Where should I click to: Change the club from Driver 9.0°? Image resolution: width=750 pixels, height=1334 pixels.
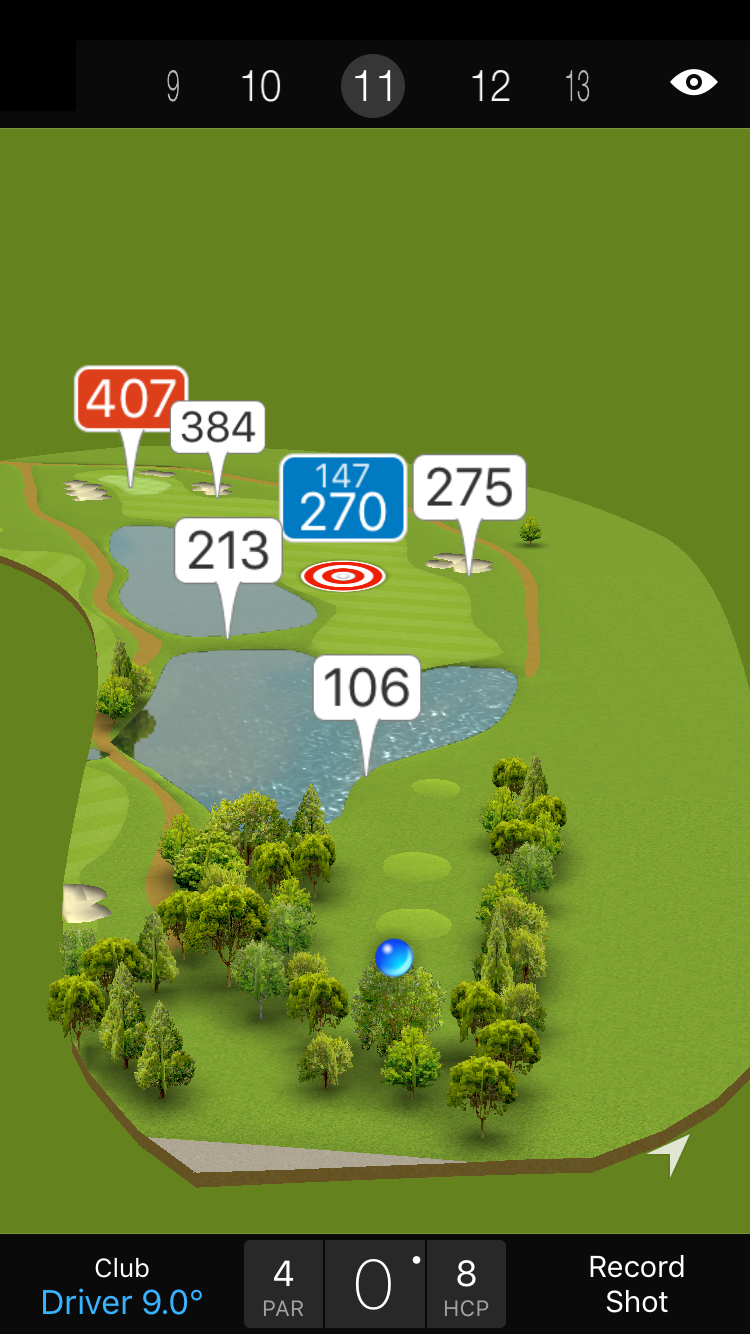122,1285
